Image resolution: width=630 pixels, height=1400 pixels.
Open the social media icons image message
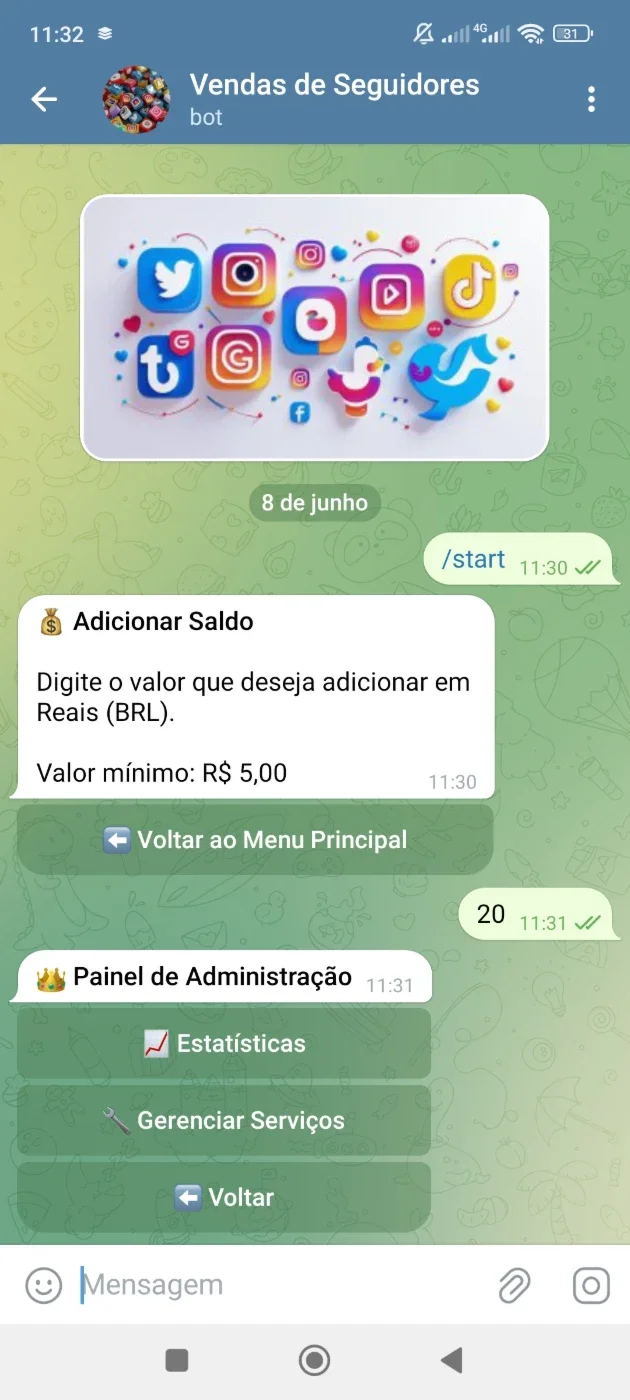pos(315,328)
